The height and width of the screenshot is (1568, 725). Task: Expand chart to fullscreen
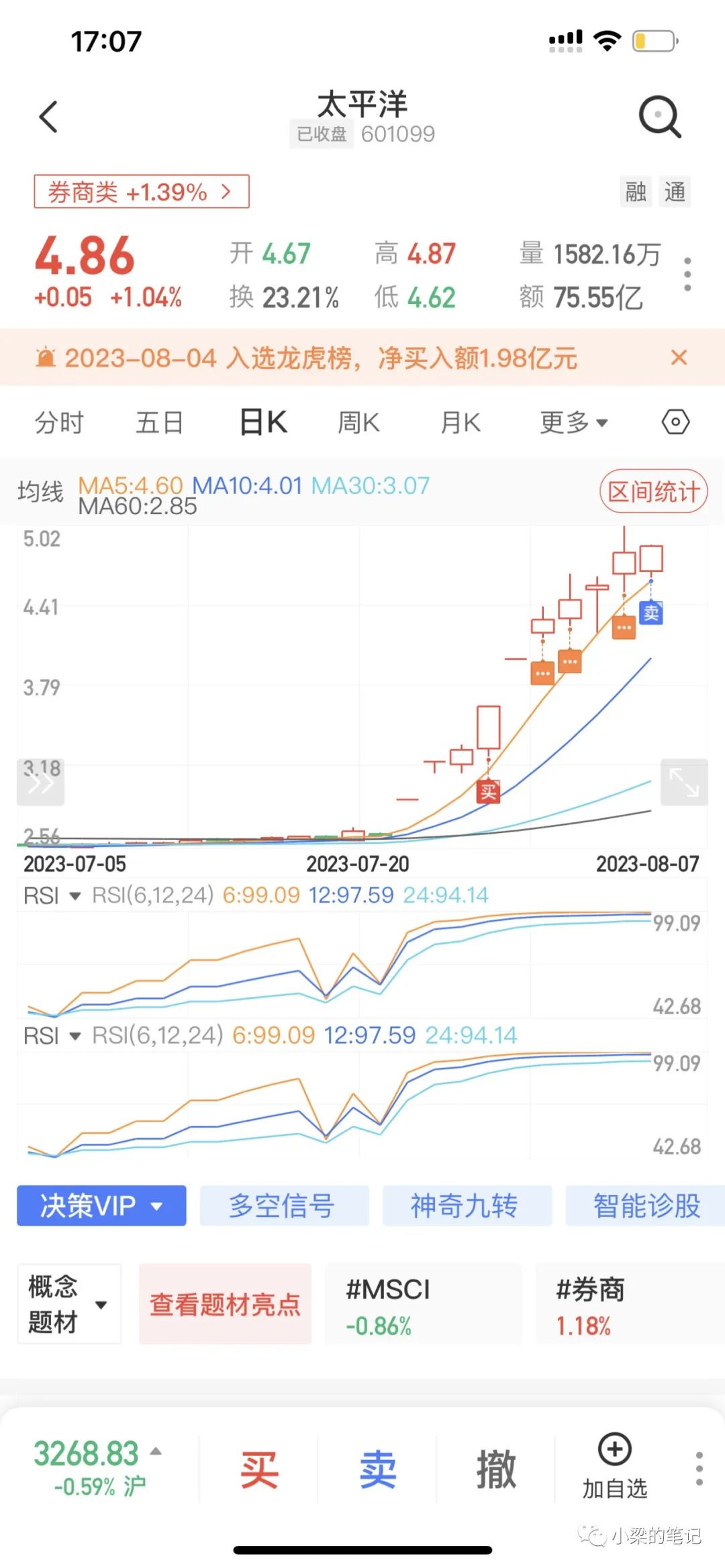tap(684, 782)
